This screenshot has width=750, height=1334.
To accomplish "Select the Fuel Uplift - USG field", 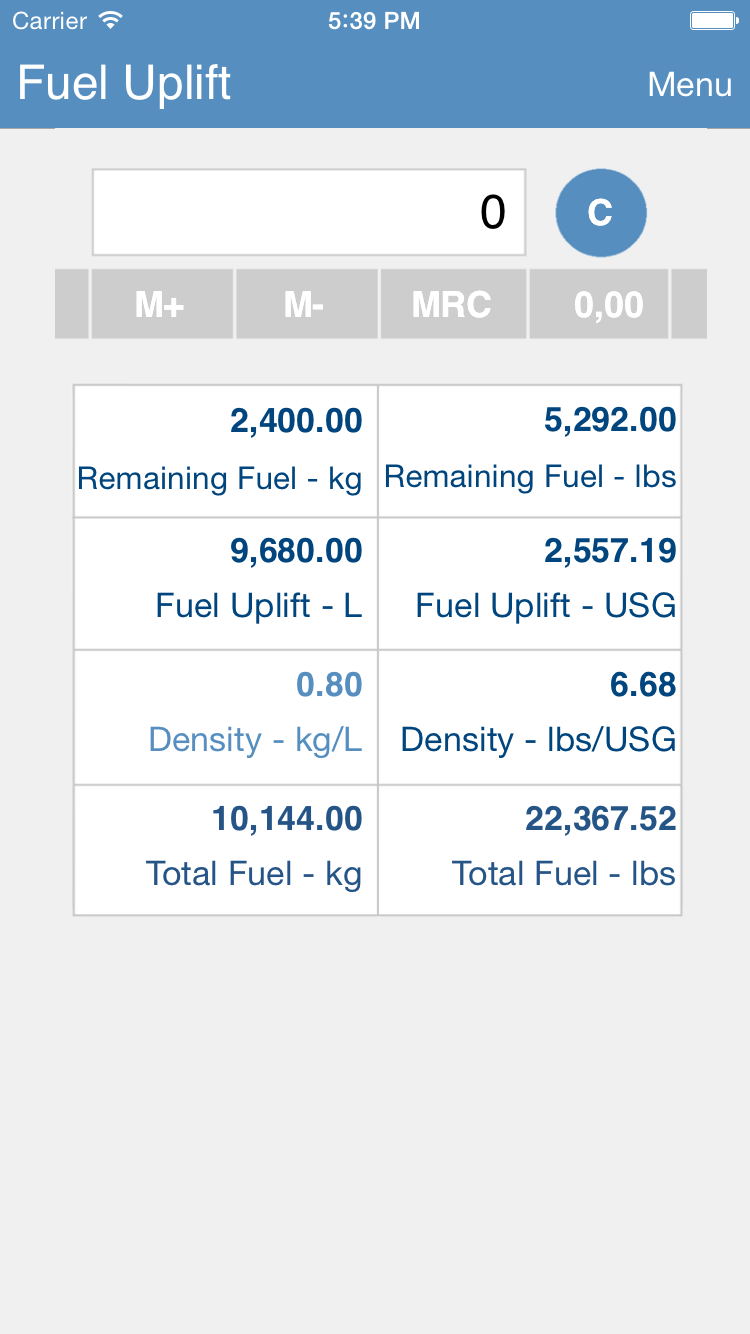I will click(x=530, y=583).
